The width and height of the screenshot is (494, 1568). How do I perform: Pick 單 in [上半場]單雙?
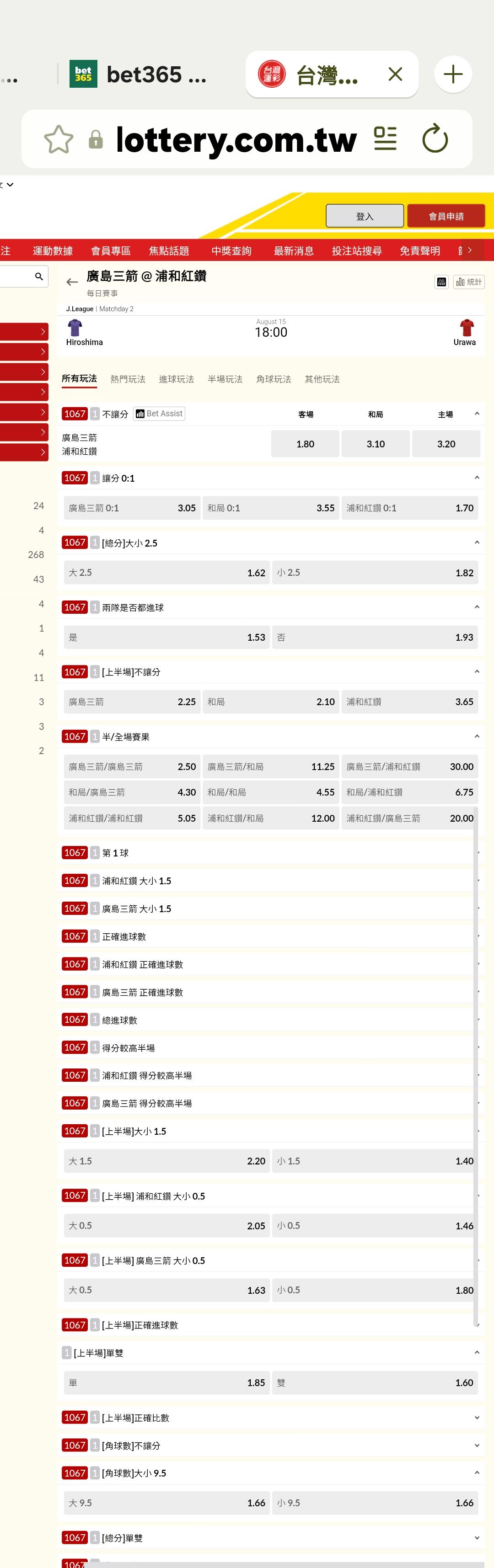click(167, 1382)
